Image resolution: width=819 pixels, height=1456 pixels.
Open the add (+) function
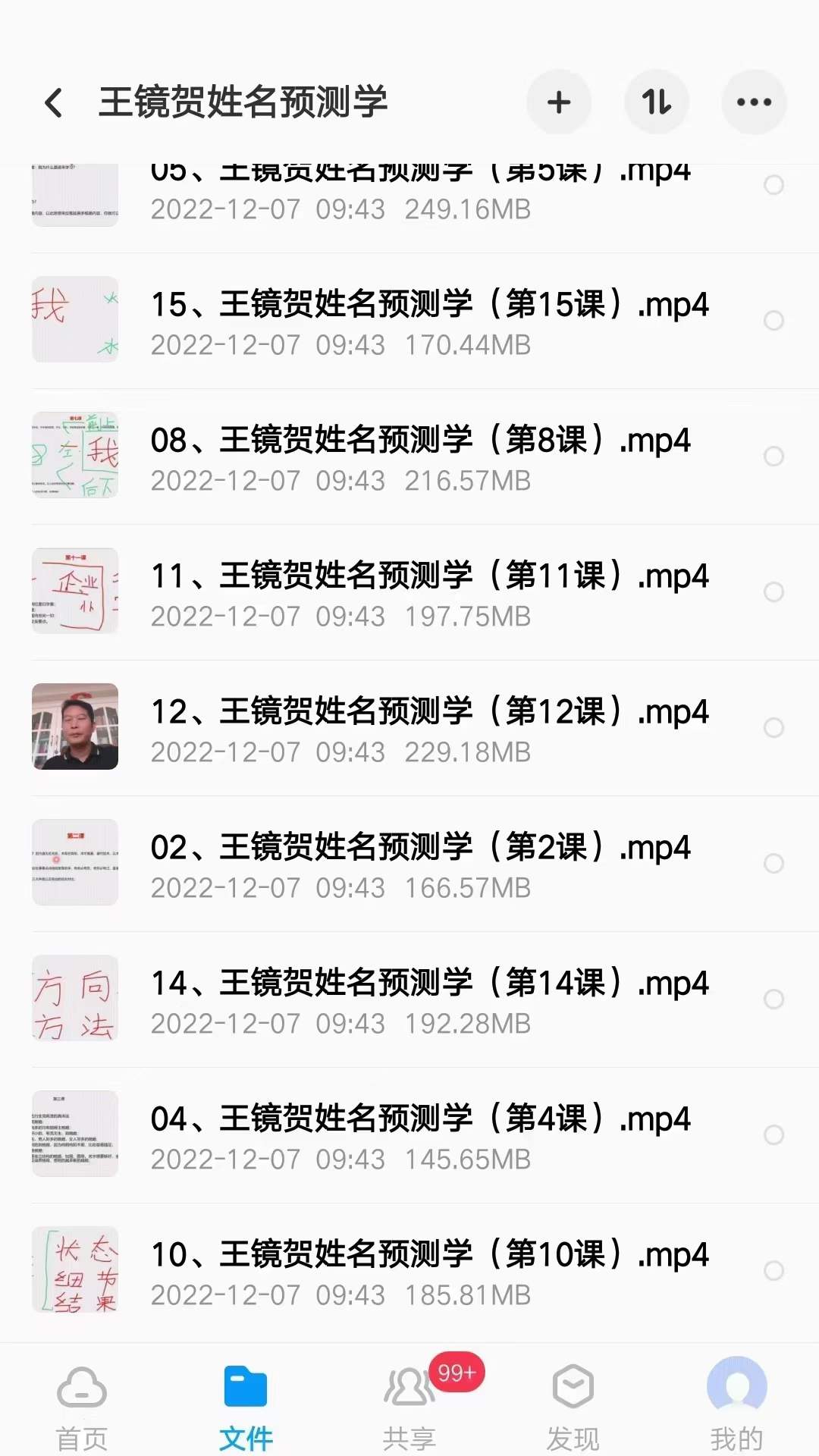coord(559,102)
